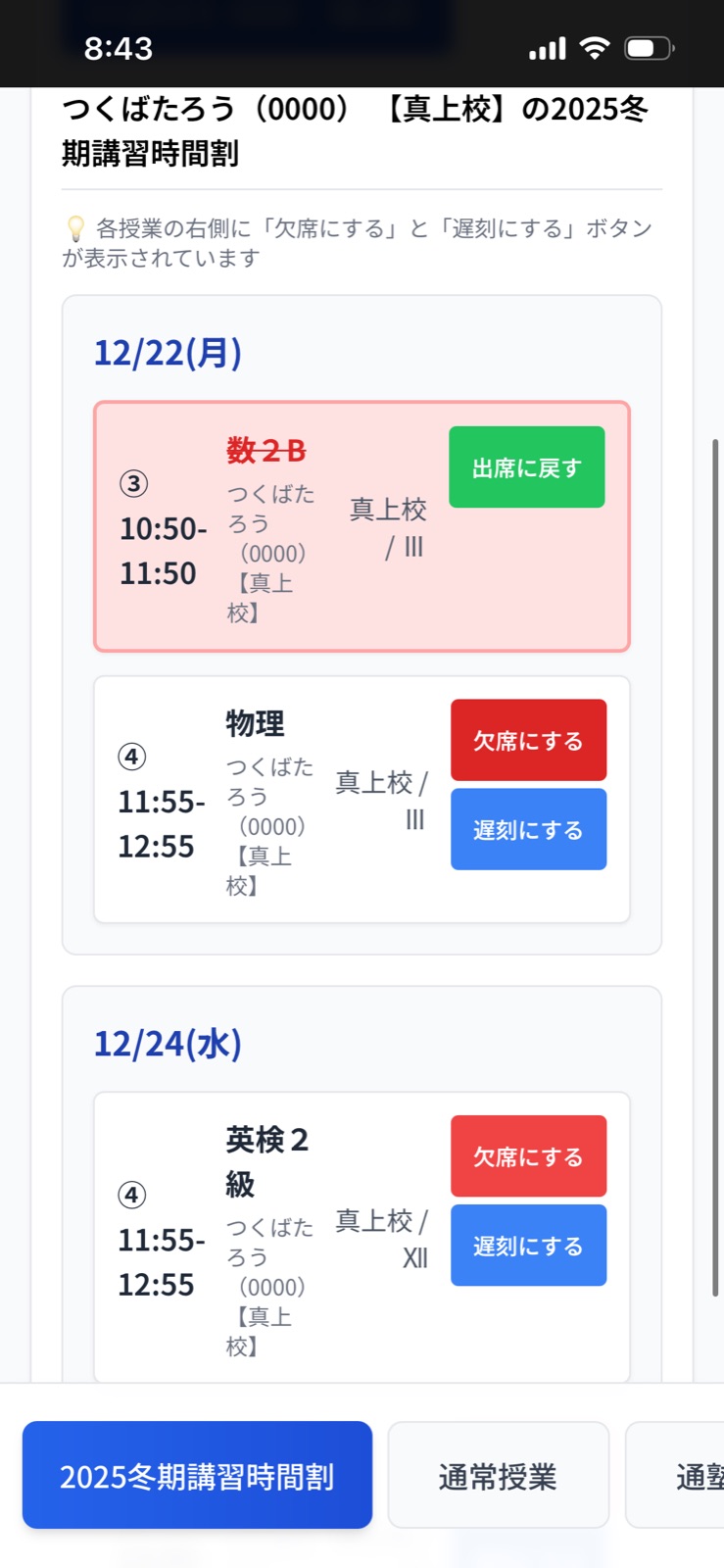This screenshot has height=1568, width=724.
Task: Mark 物理 late with the 遅刻にする button
Action: (x=527, y=829)
